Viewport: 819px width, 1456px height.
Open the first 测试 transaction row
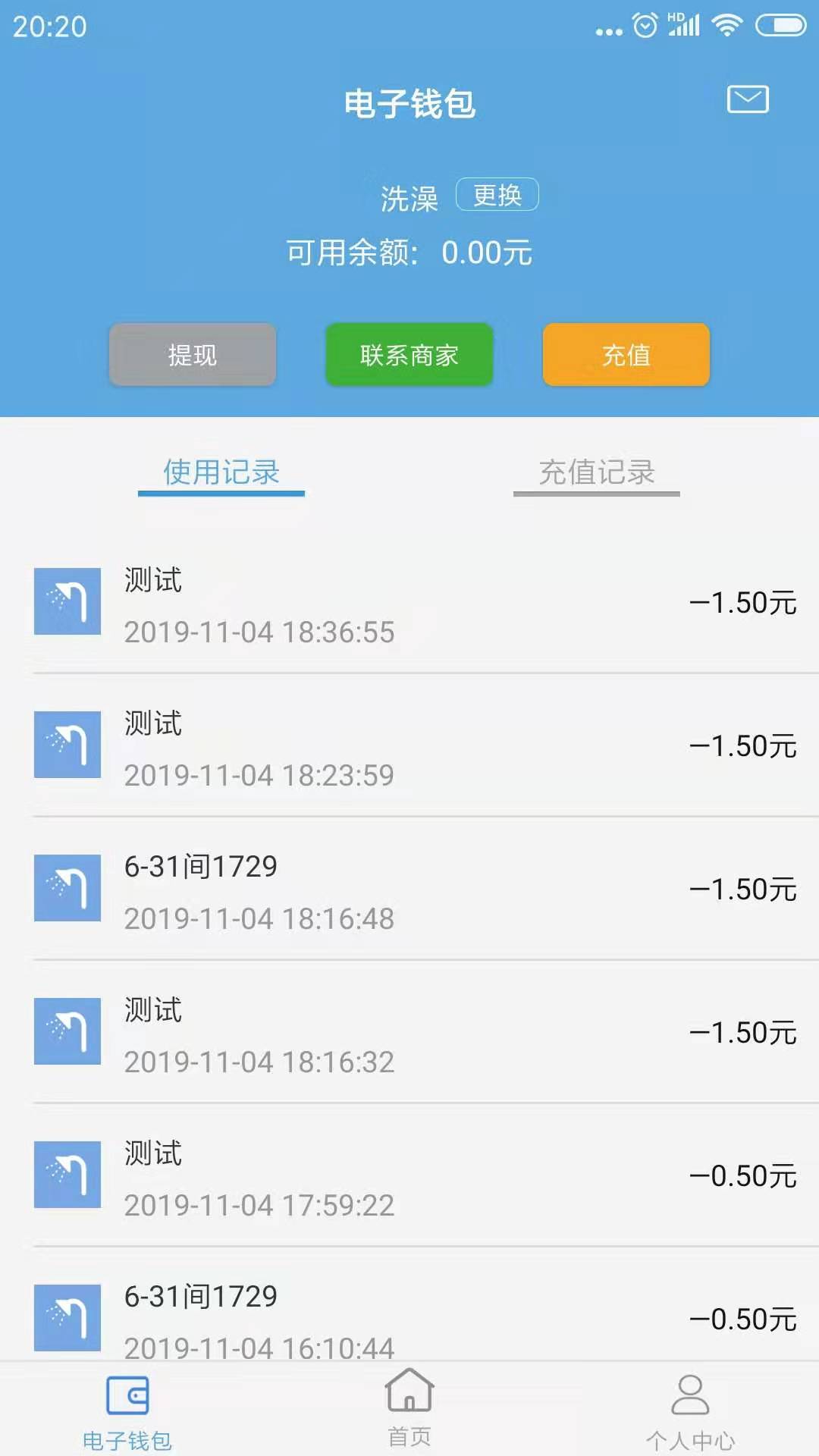pyautogui.click(x=409, y=601)
